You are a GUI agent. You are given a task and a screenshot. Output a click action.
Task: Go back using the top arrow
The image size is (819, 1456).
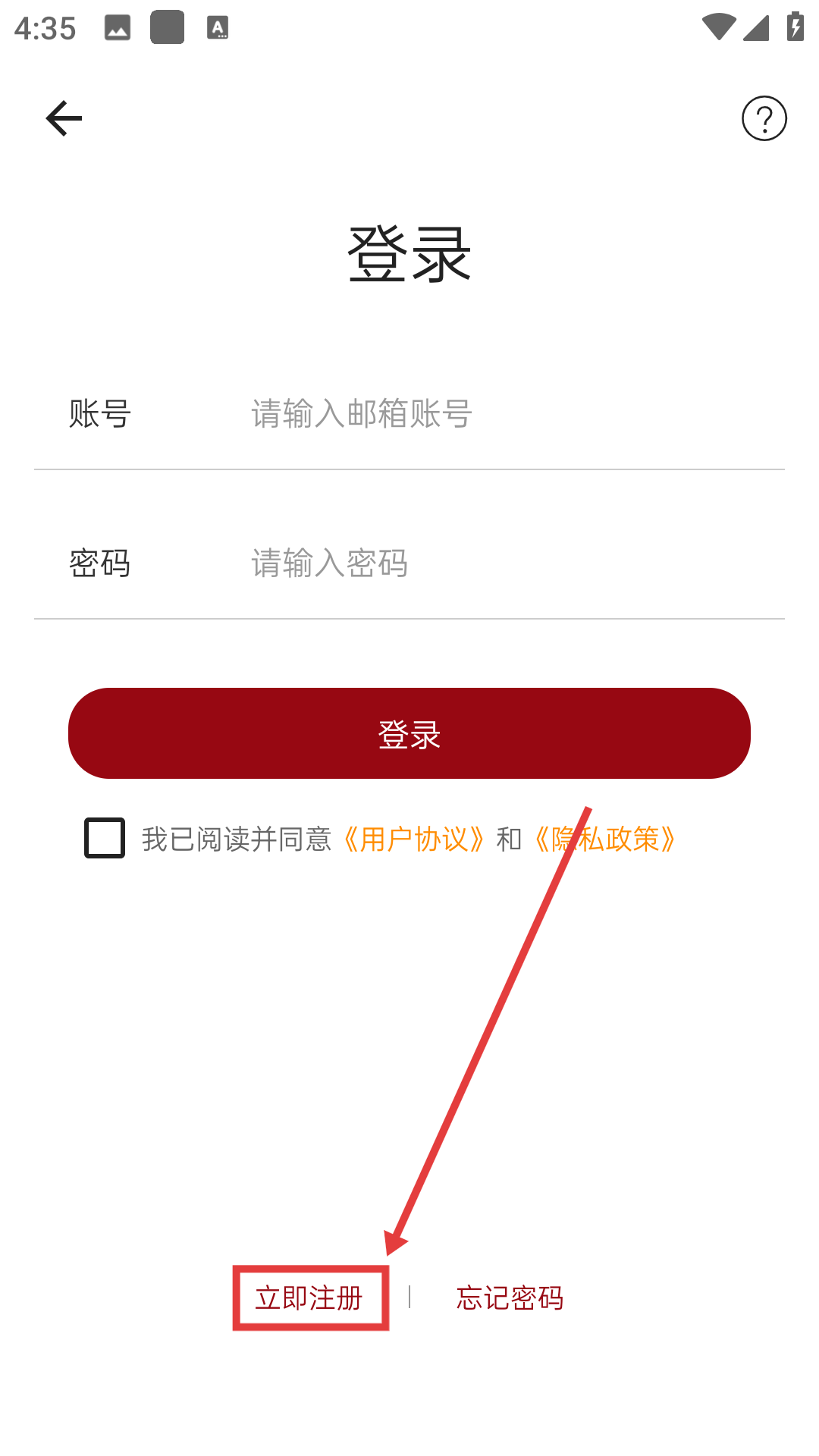click(x=64, y=118)
